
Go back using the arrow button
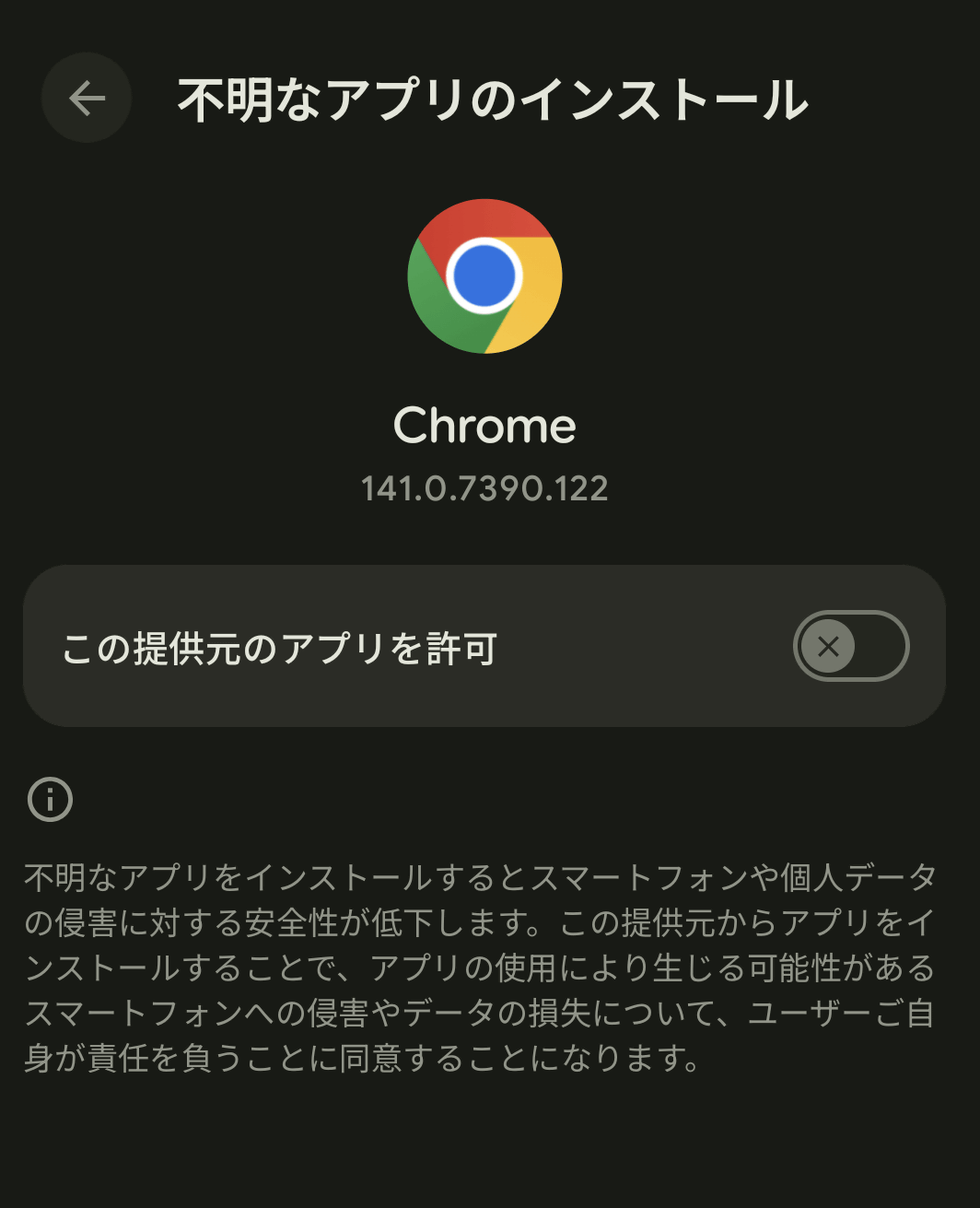pos(87,99)
